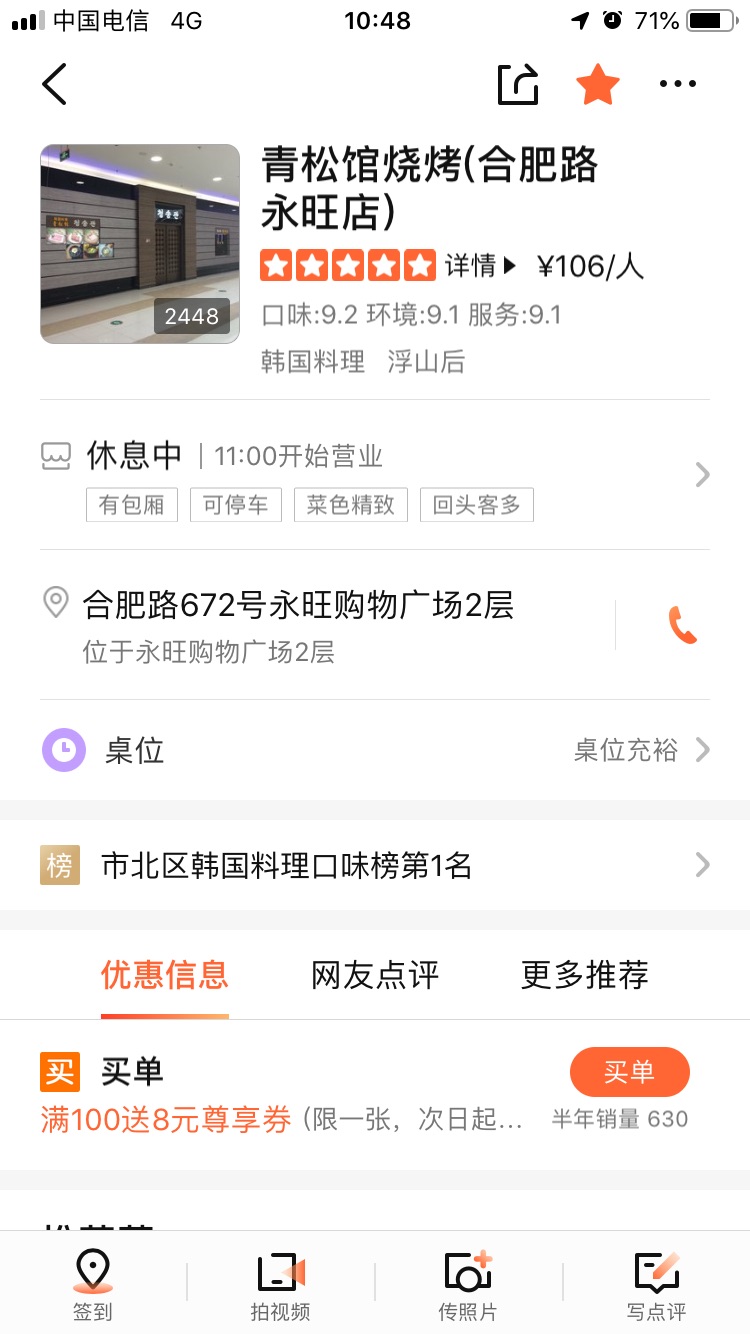Switch to the 更多推荐 tab
Viewport: 750px width, 1334px height.
click(585, 975)
